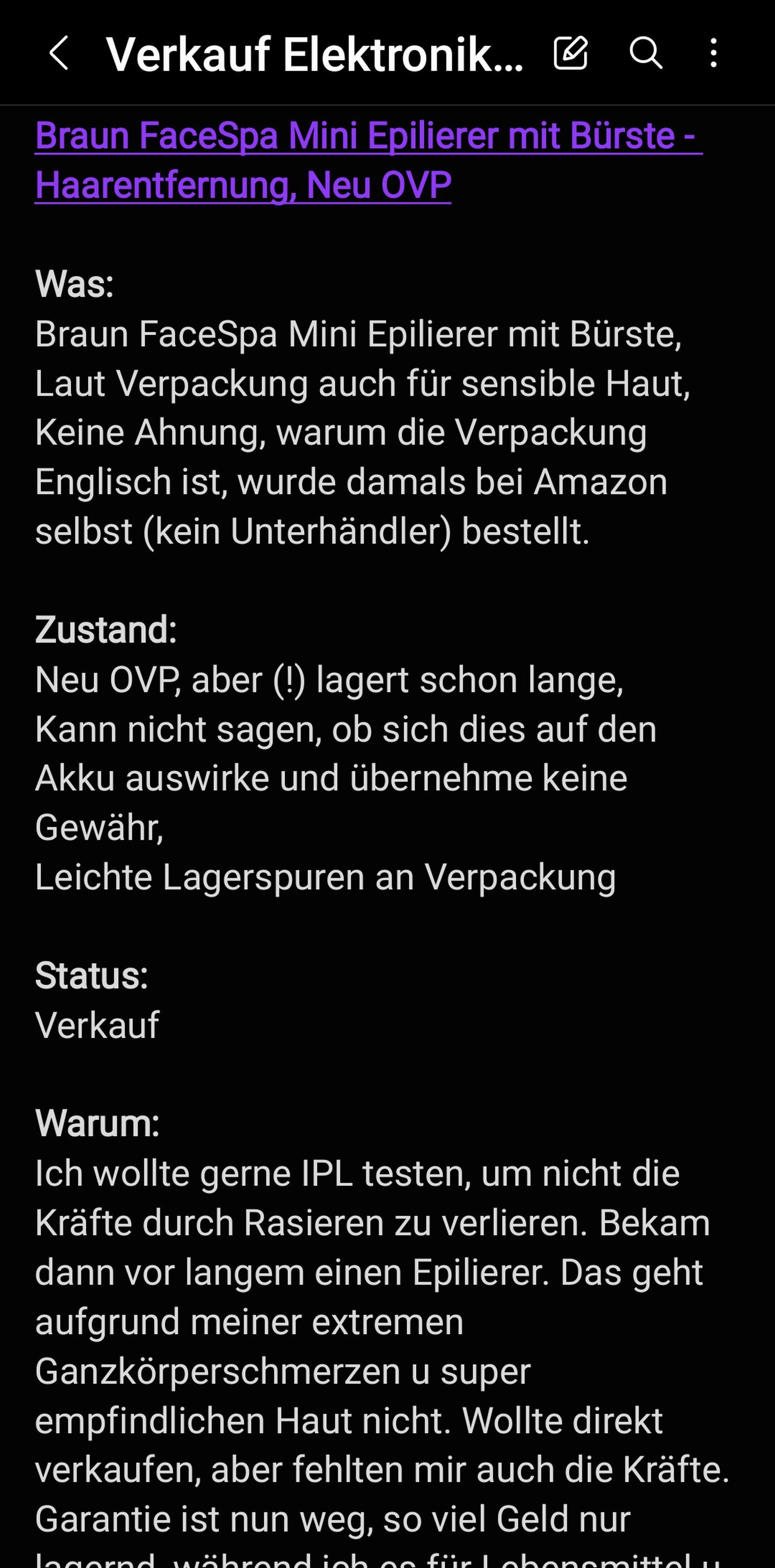Open the Braun FaceSpa Mini Epilierer link
This screenshot has height=1568, width=775.
pos(368,160)
